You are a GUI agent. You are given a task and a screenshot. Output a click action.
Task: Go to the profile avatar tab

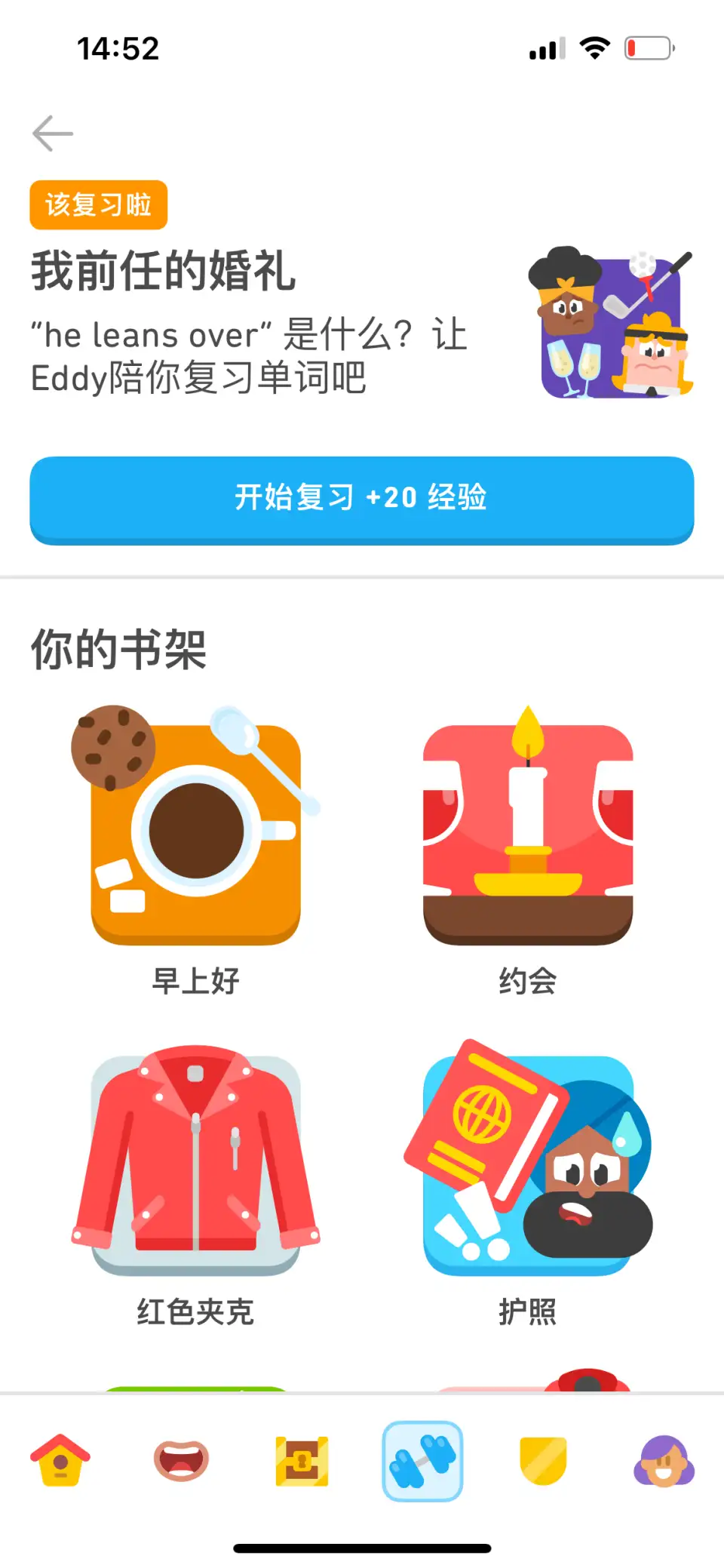click(664, 1461)
